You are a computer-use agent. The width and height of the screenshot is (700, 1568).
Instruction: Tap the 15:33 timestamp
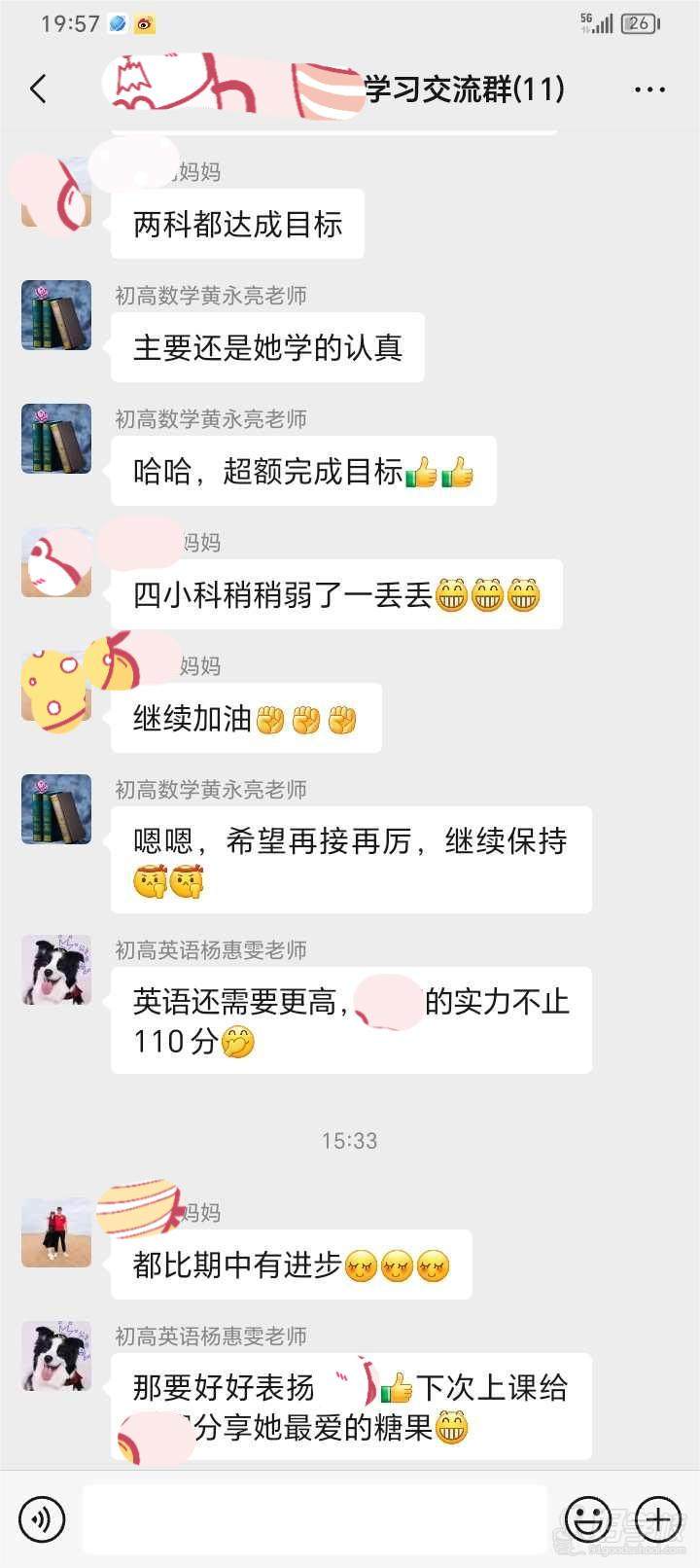(350, 1142)
